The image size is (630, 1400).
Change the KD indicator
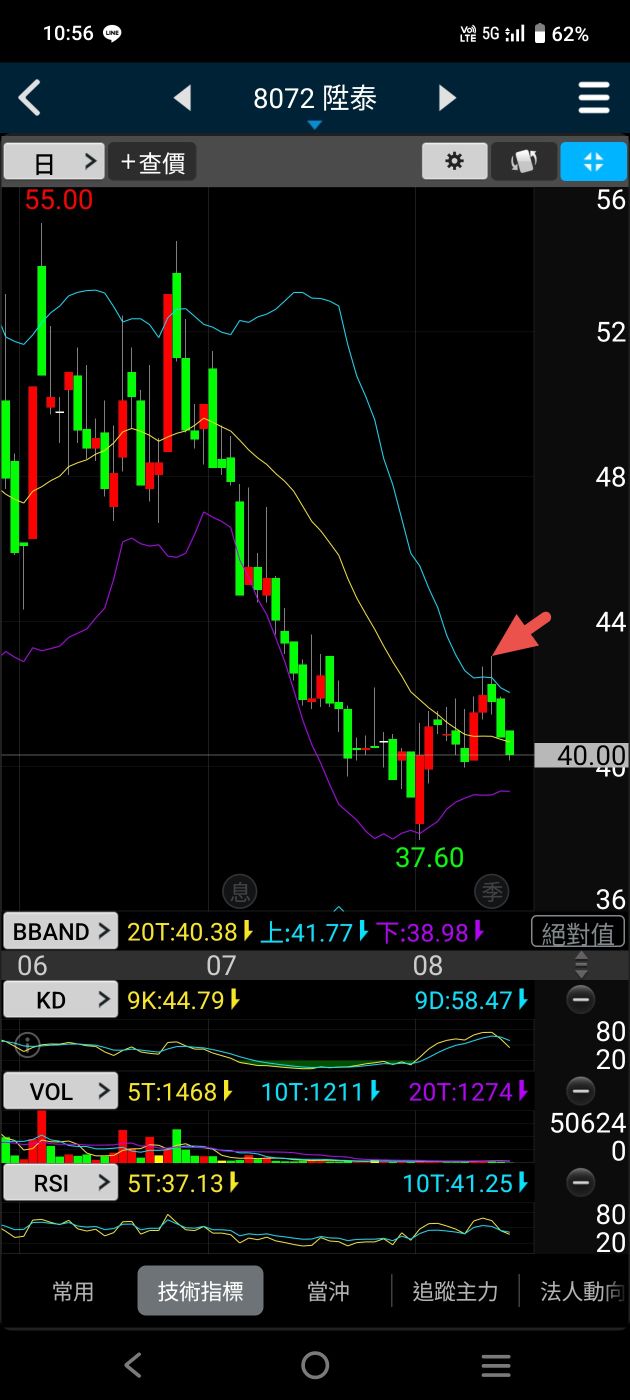coord(61,1000)
